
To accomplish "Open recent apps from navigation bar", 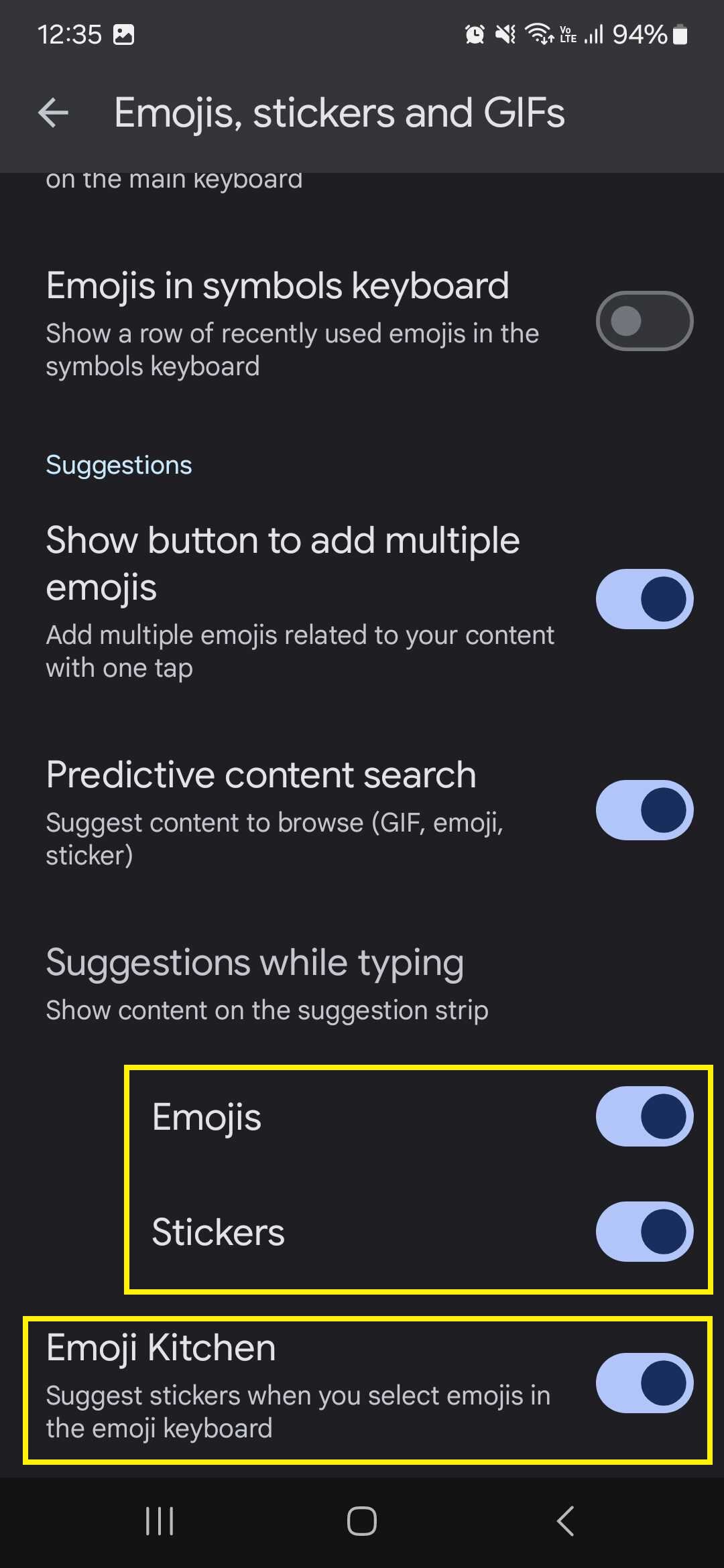I will tap(160, 1521).
